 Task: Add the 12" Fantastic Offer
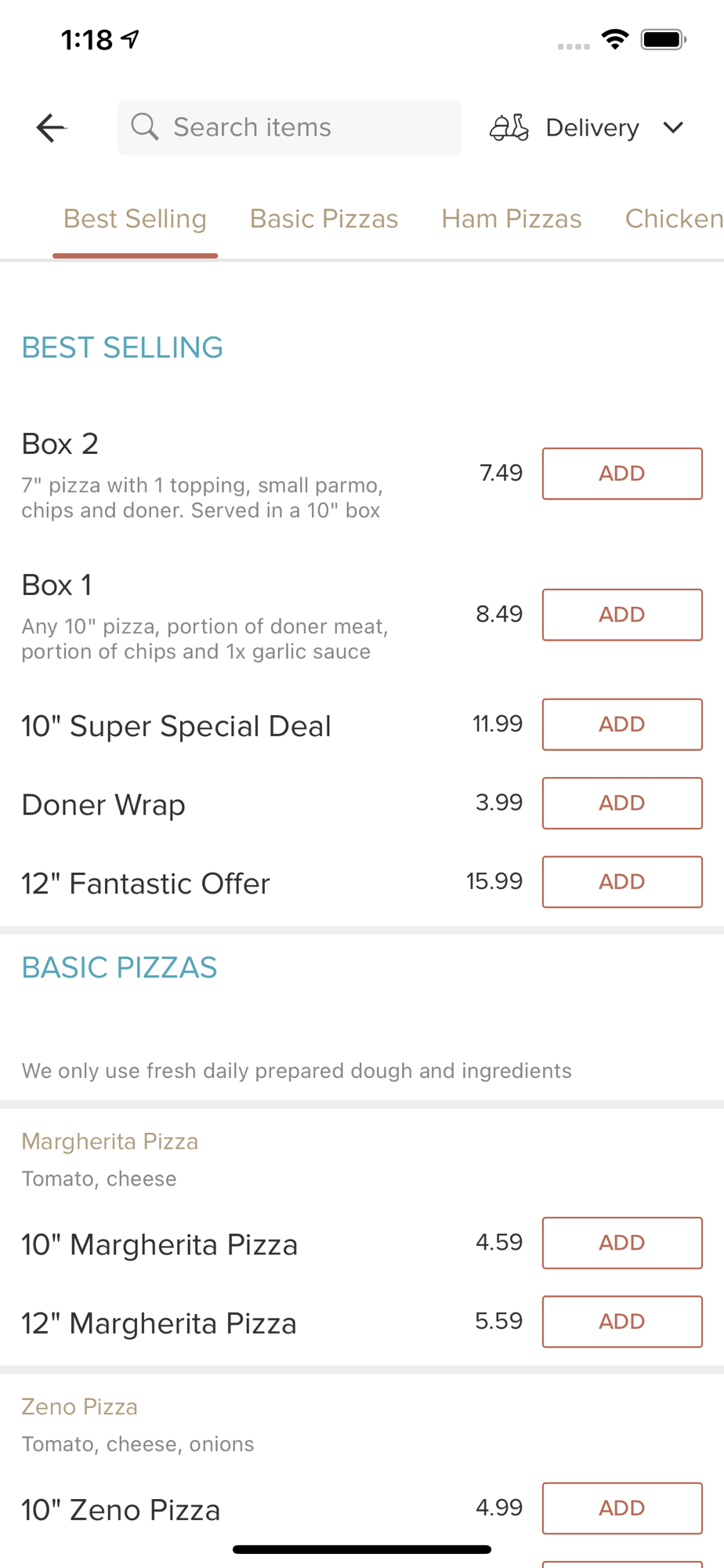[x=622, y=882]
